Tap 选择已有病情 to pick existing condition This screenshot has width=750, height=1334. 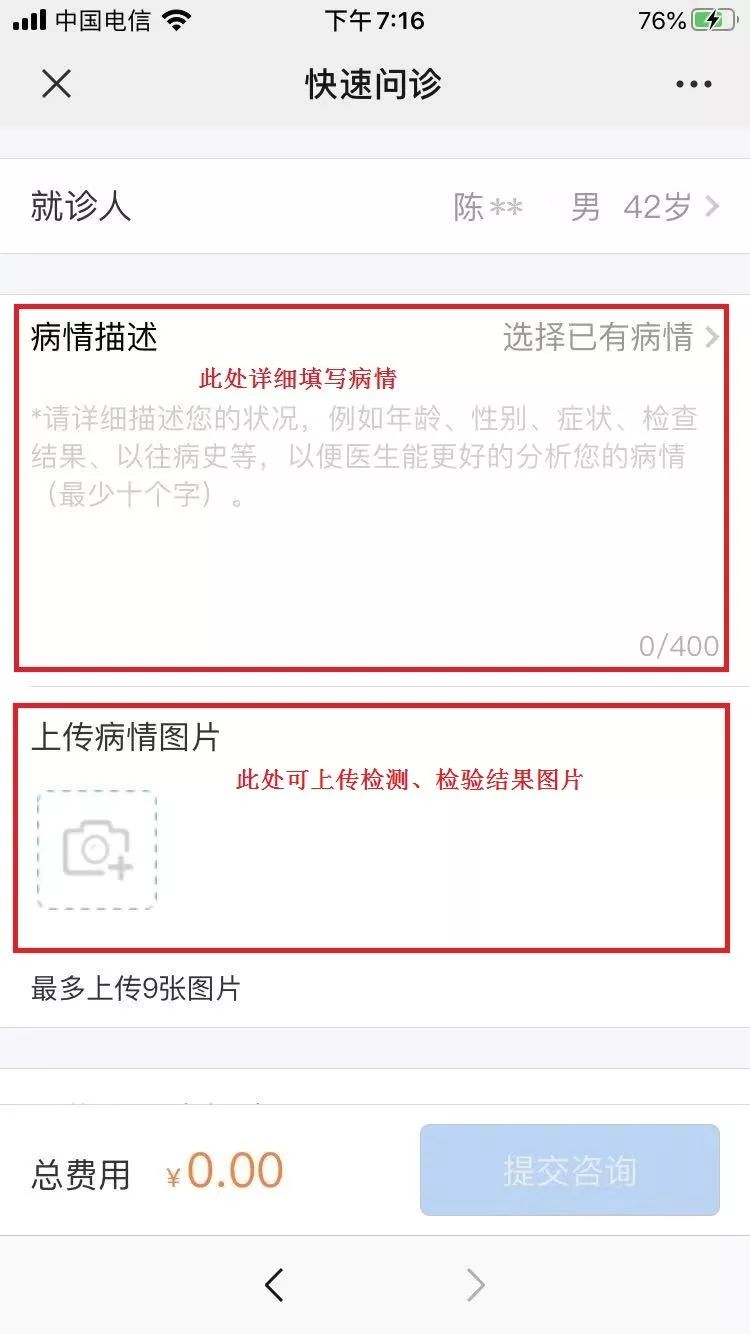[609, 338]
